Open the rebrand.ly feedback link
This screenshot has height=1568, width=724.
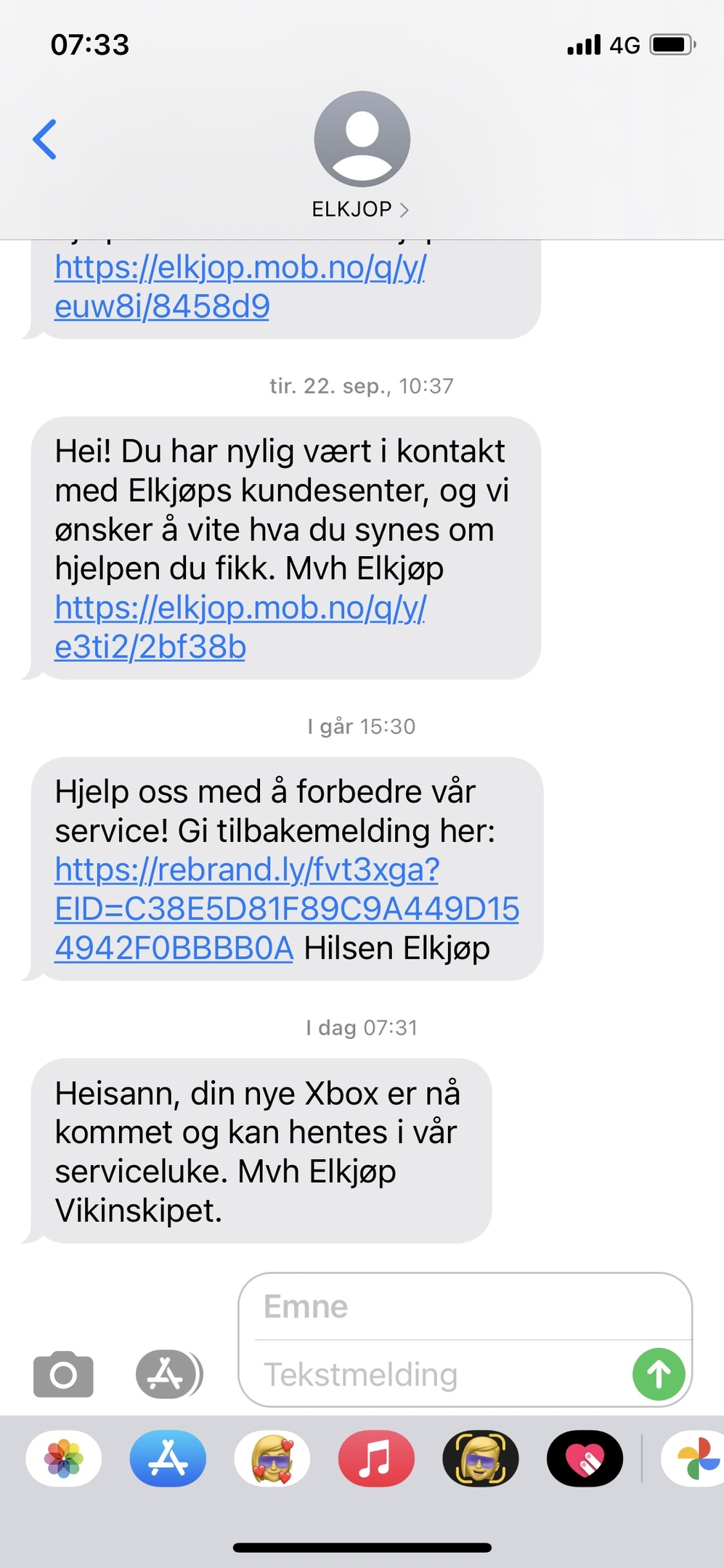tap(287, 909)
